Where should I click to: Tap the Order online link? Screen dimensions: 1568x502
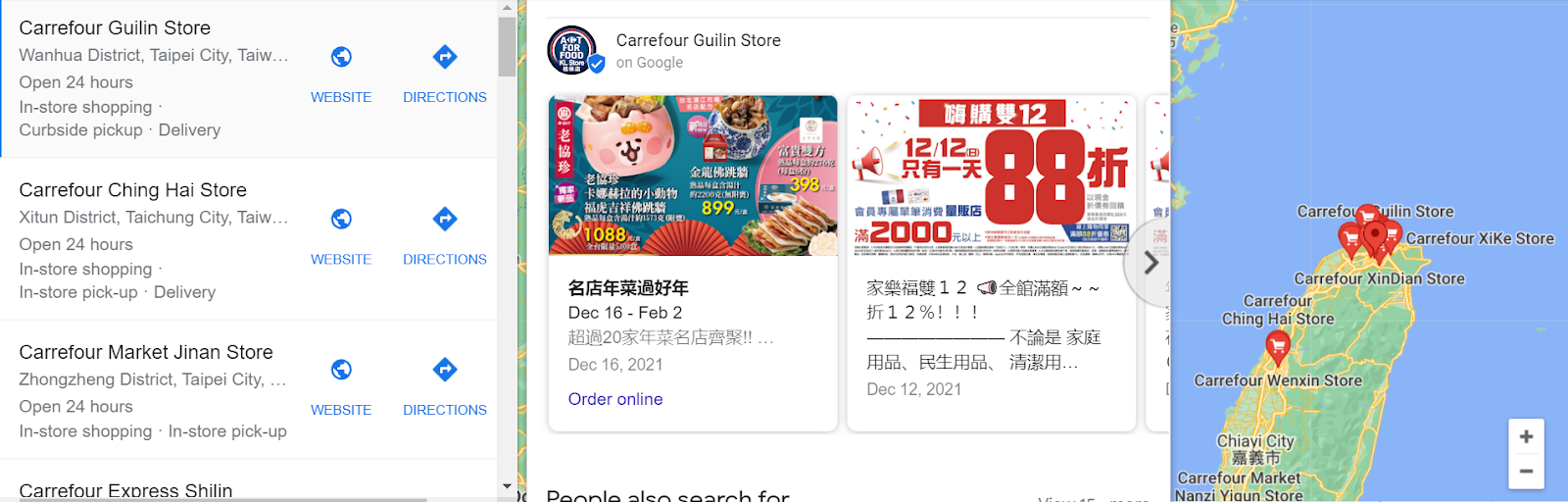tap(615, 399)
